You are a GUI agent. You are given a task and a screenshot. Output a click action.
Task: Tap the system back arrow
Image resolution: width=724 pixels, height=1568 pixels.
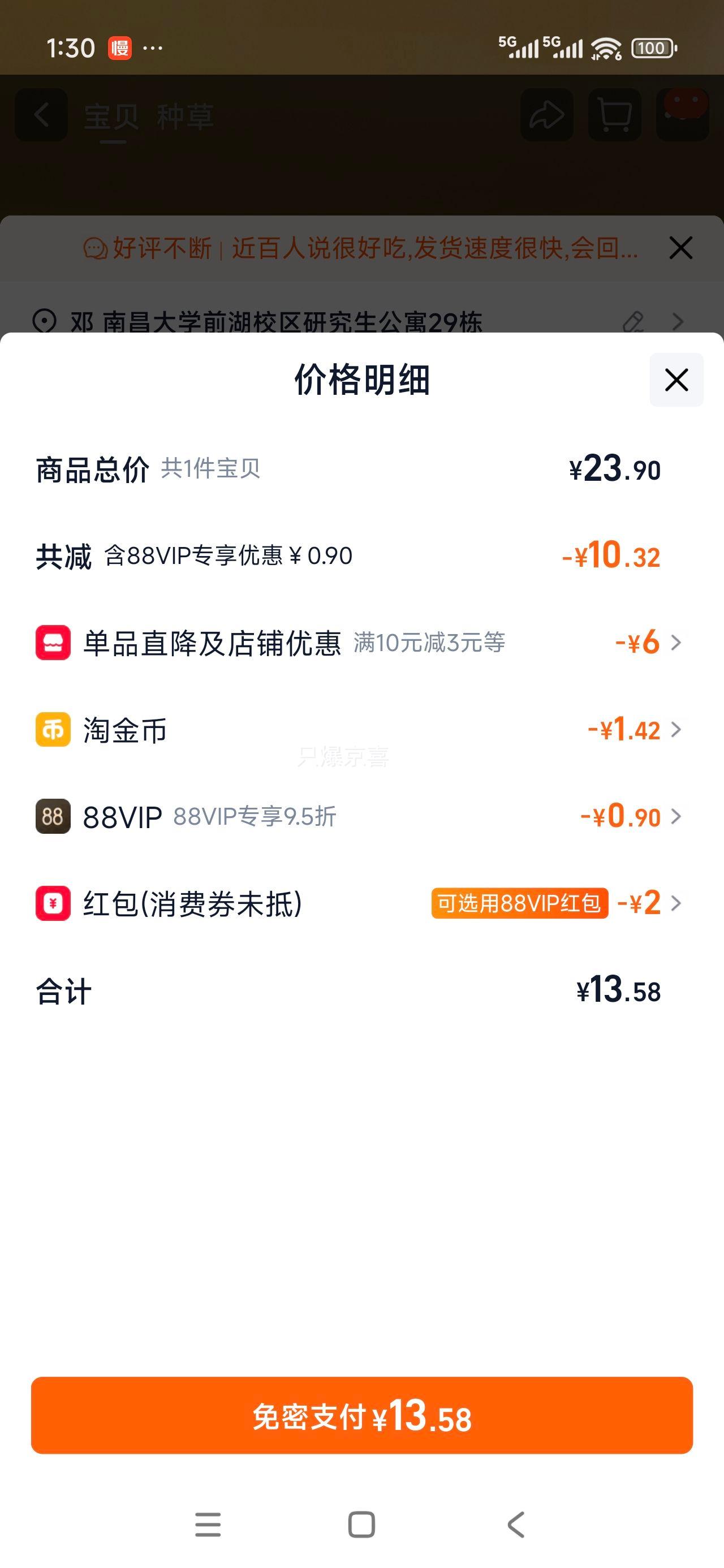click(x=516, y=1525)
